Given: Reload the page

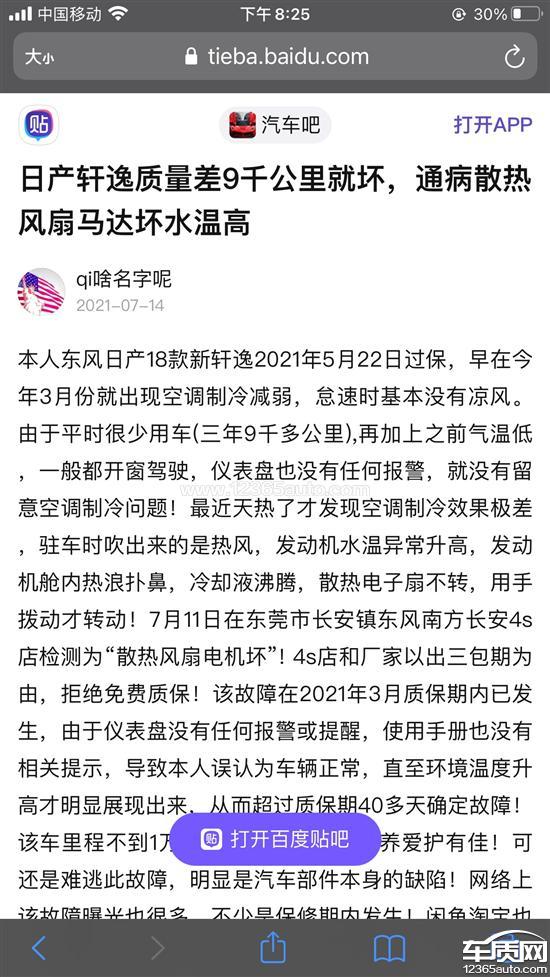Looking at the screenshot, I should click(x=514, y=57).
